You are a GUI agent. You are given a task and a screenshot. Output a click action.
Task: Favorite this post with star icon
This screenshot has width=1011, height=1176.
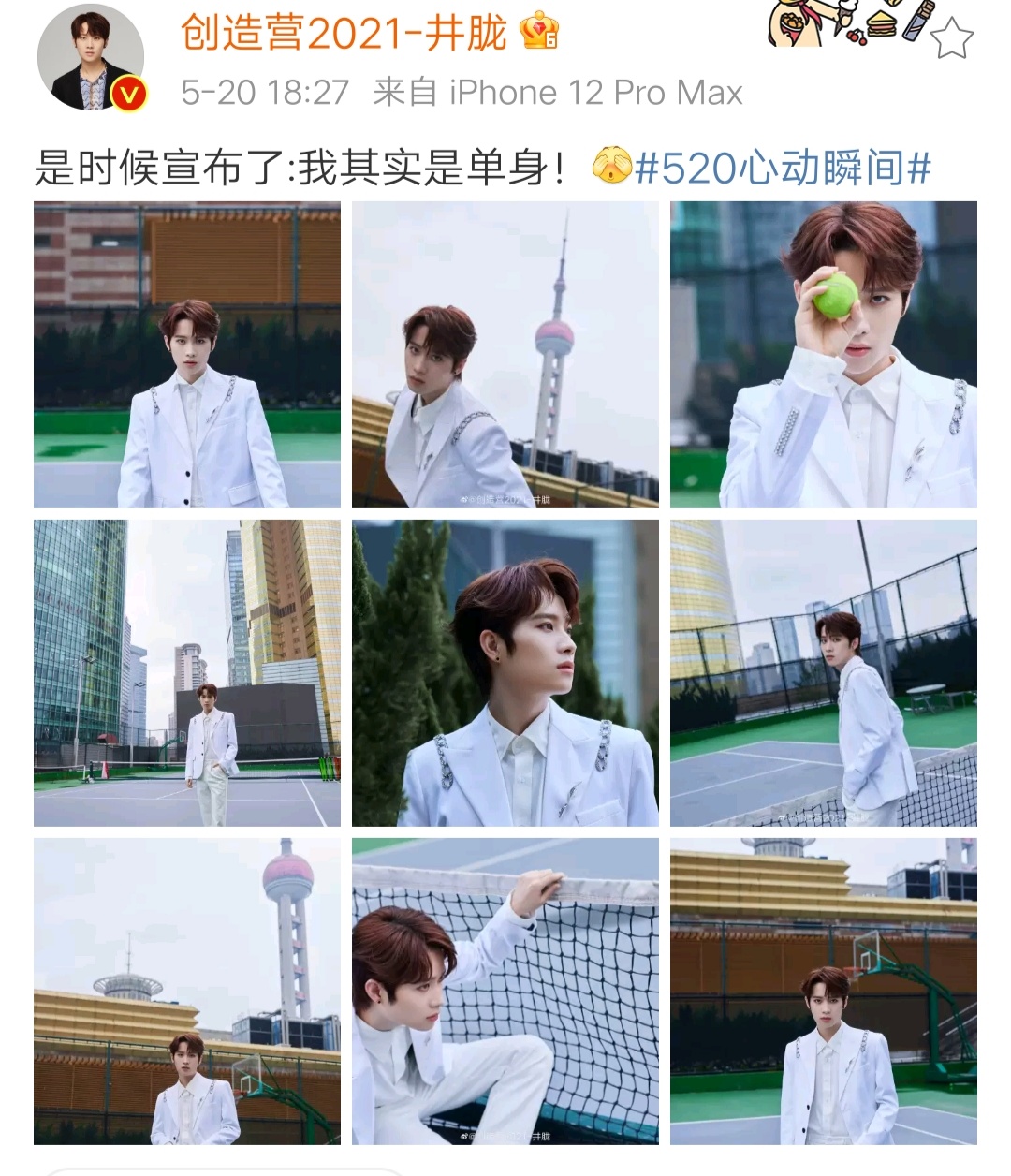click(x=951, y=39)
